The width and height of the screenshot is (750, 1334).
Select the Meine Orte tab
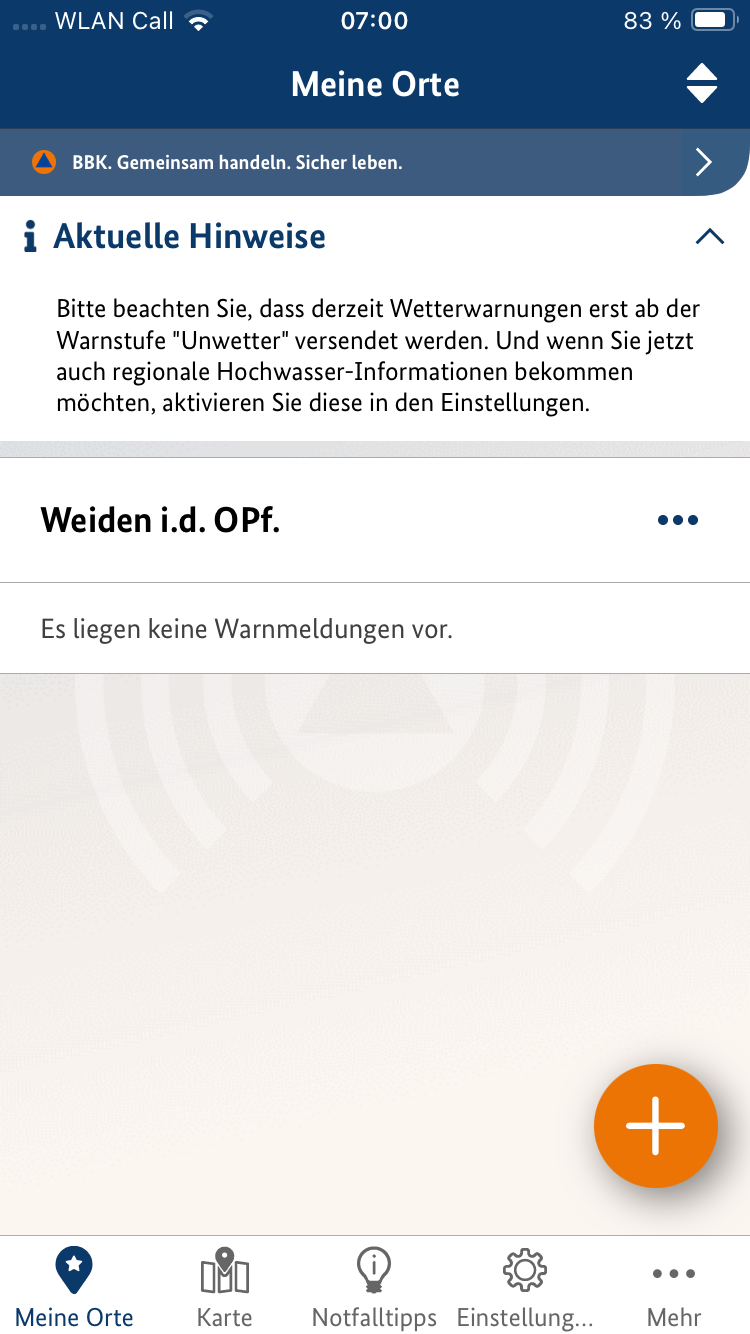(x=74, y=1288)
